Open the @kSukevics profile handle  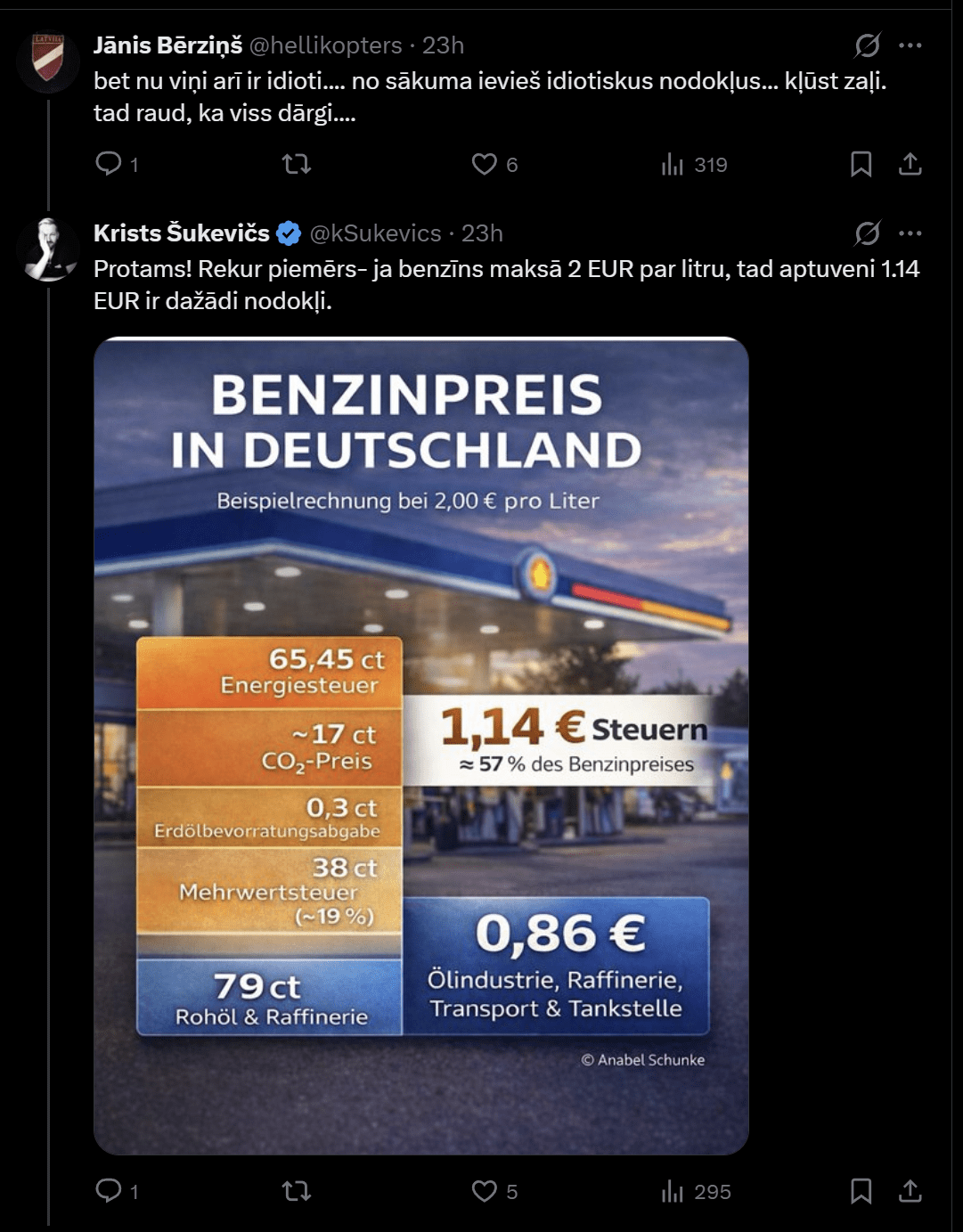[x=375, y=233]
